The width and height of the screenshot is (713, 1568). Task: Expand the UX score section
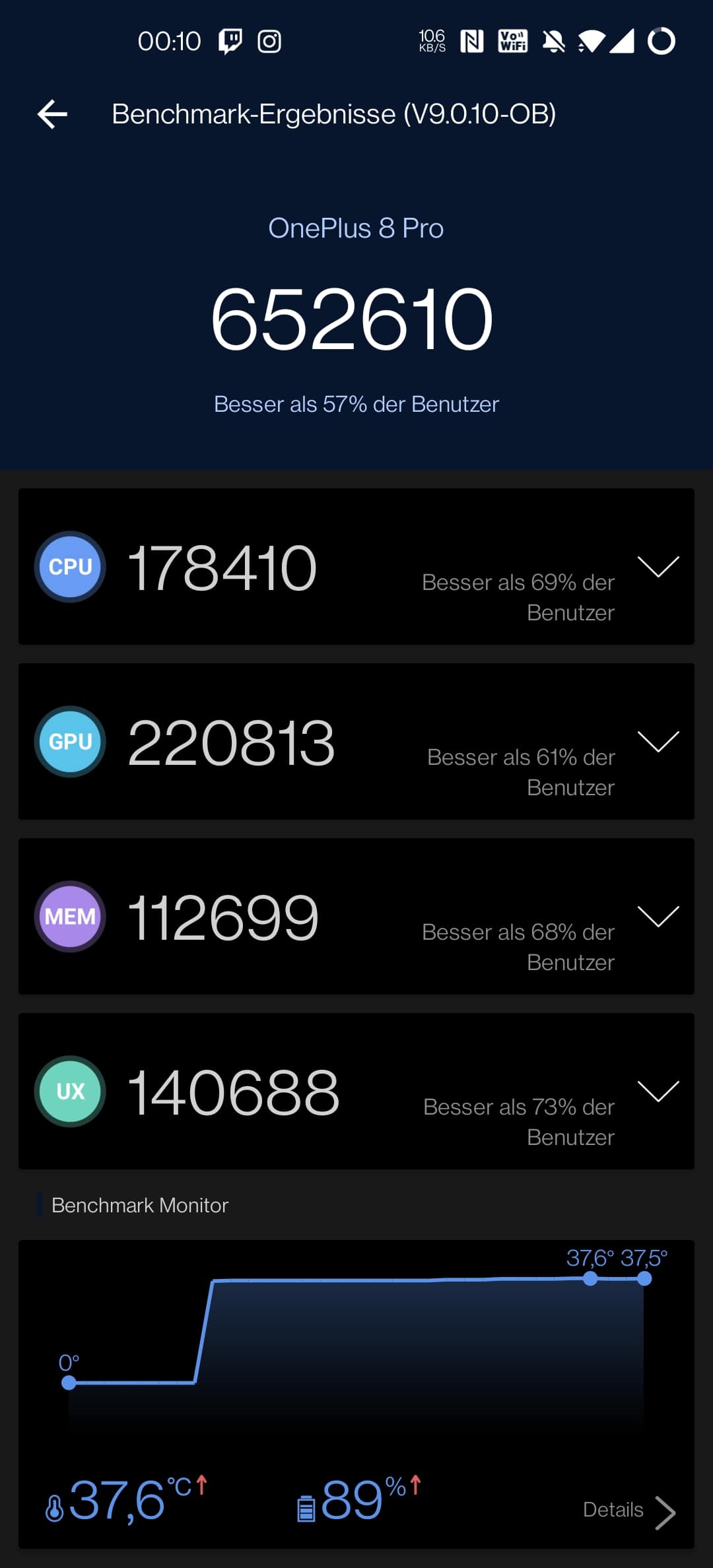pos(658,1092)
